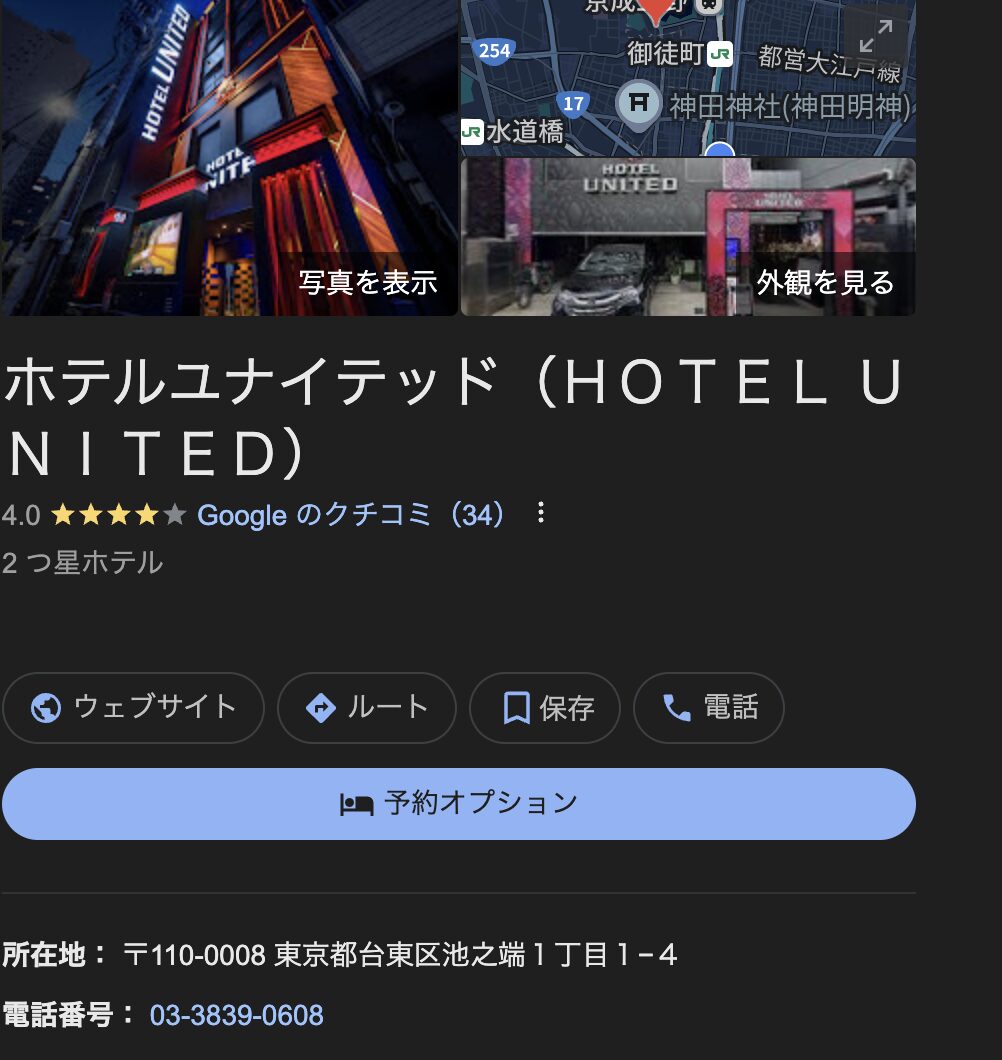Expand the map to full view
The image size is (1002, 1060).
(875, 37)
